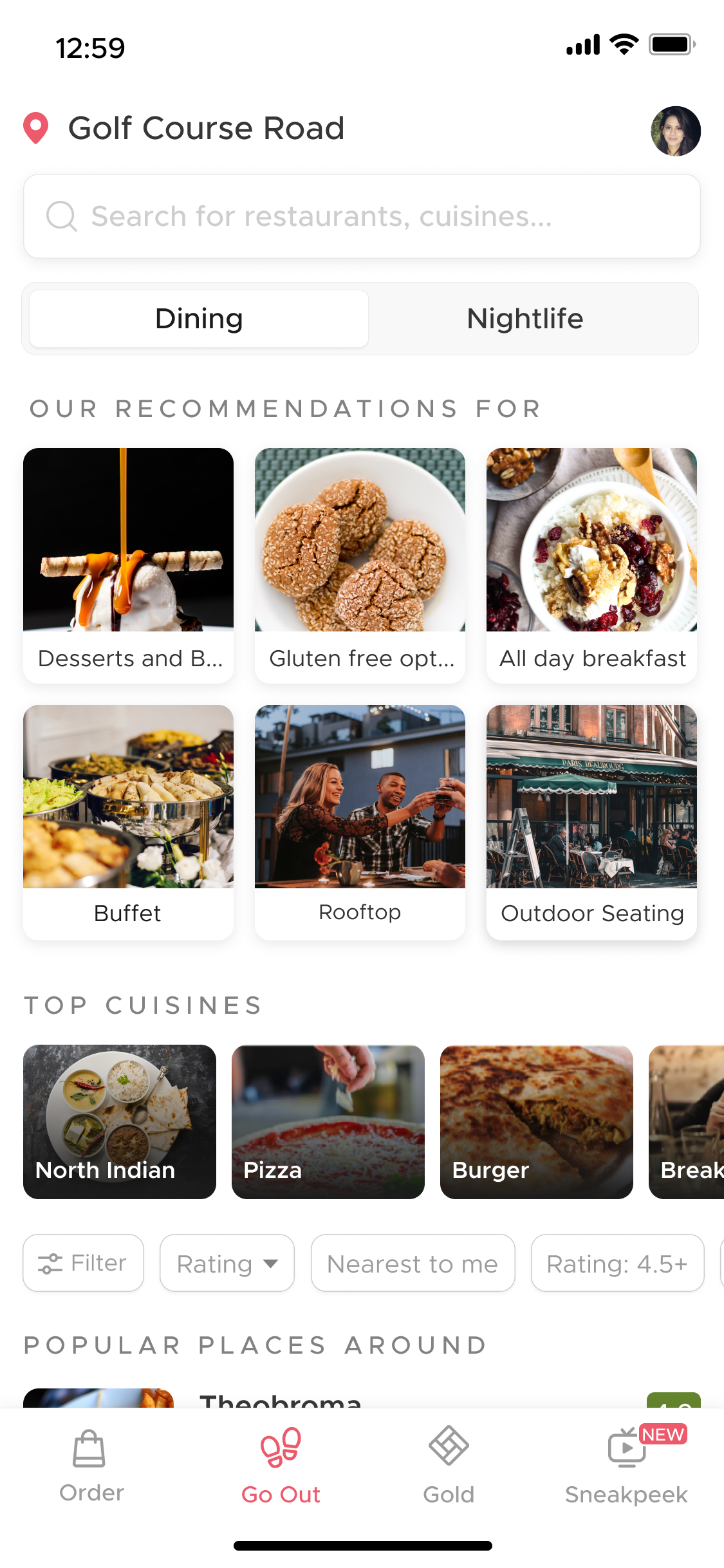Explore Outdoor Seating restaurants

click(591, 821)
